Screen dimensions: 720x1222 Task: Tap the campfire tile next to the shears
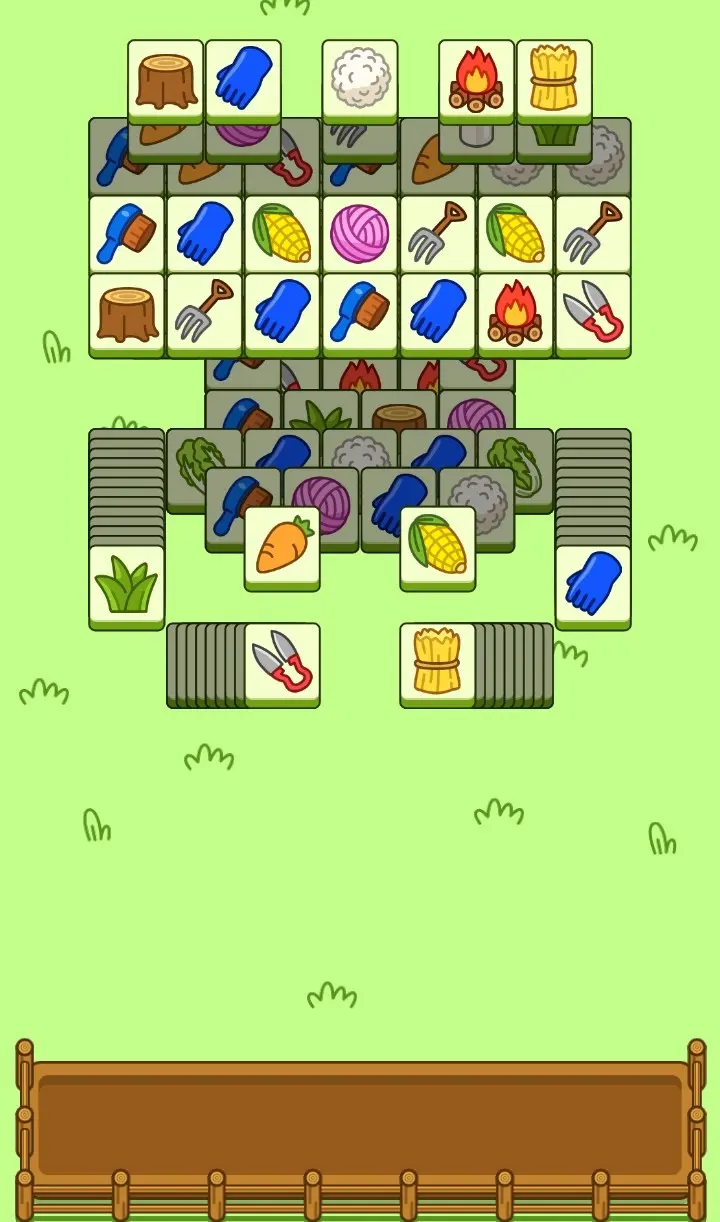coord(515,311)
